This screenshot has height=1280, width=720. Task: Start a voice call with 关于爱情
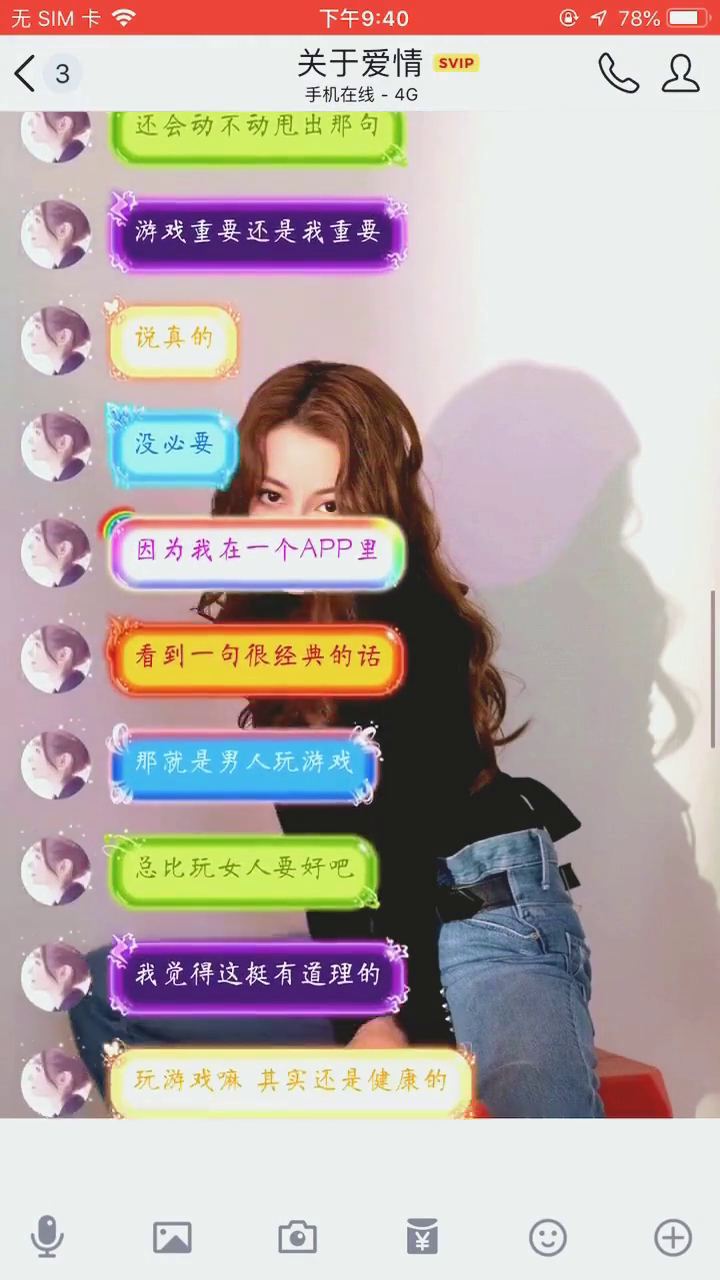(618, 73)
